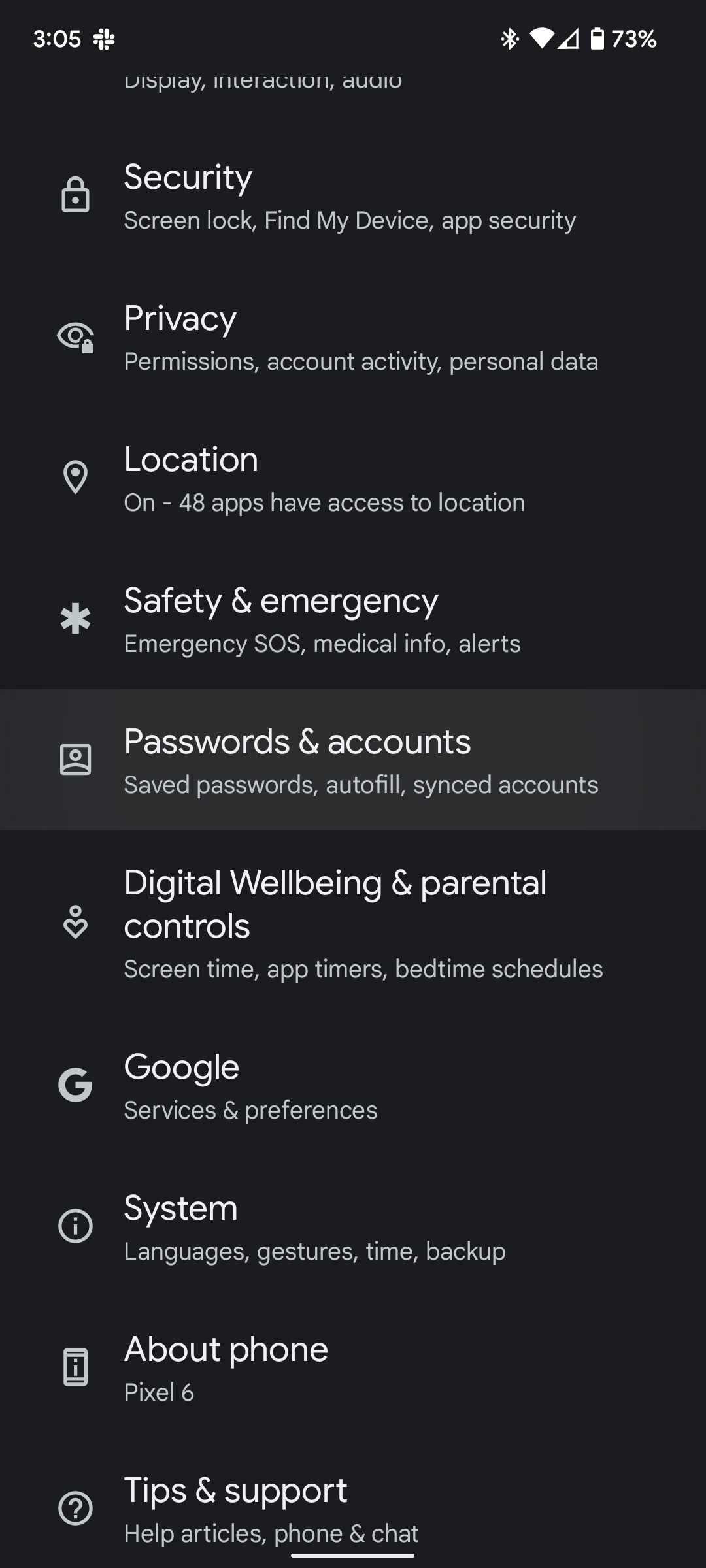
Task: Open System settings
Action: [353, 1227]
